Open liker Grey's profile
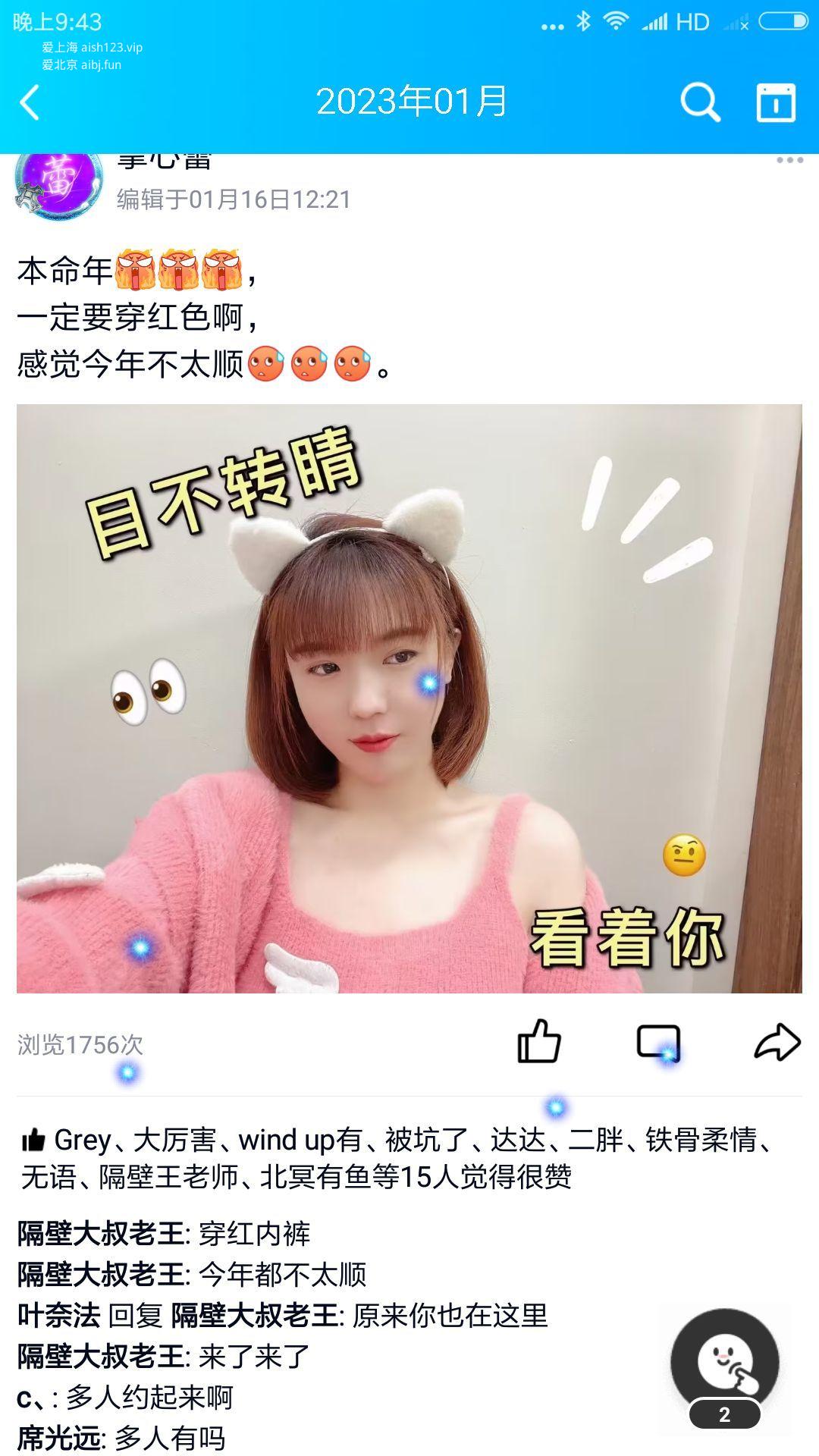The height and width of the screenshot is (1456, 819). point(83,1140)
